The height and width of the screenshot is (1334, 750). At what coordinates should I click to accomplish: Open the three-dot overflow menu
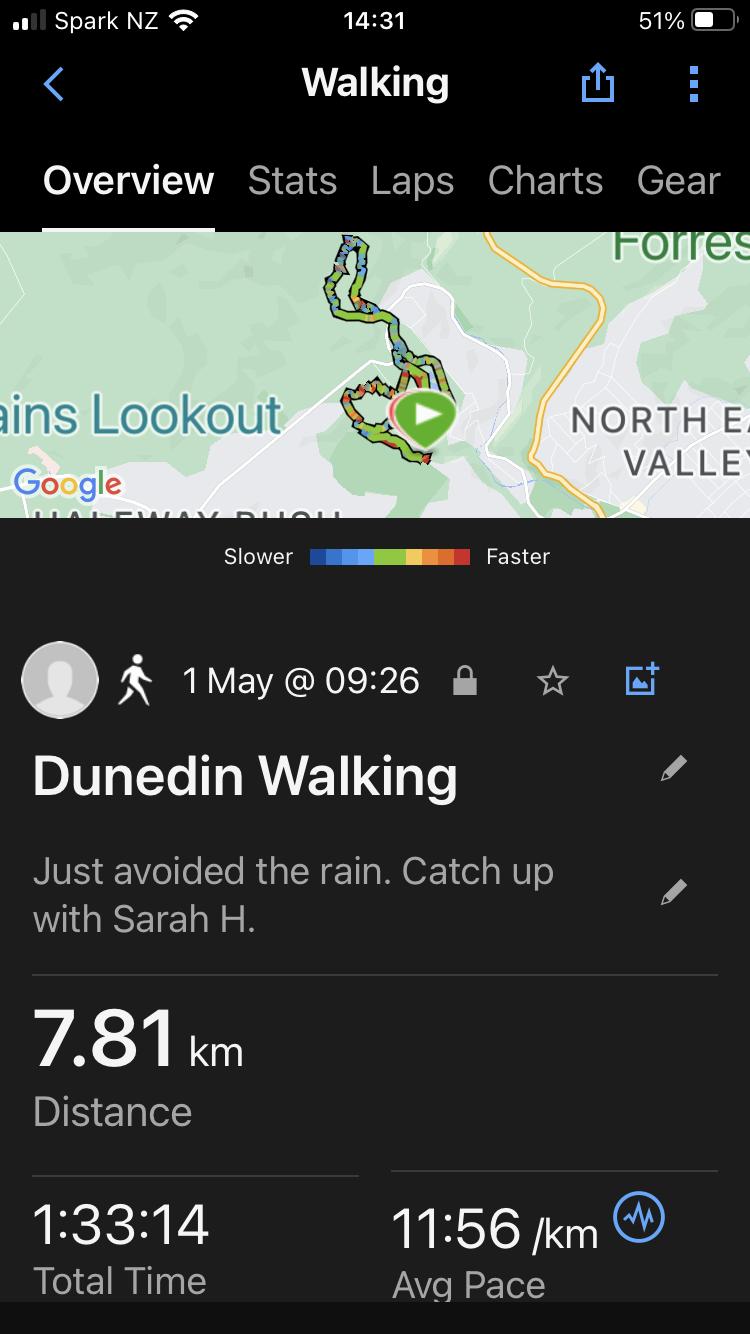point(693,84)
